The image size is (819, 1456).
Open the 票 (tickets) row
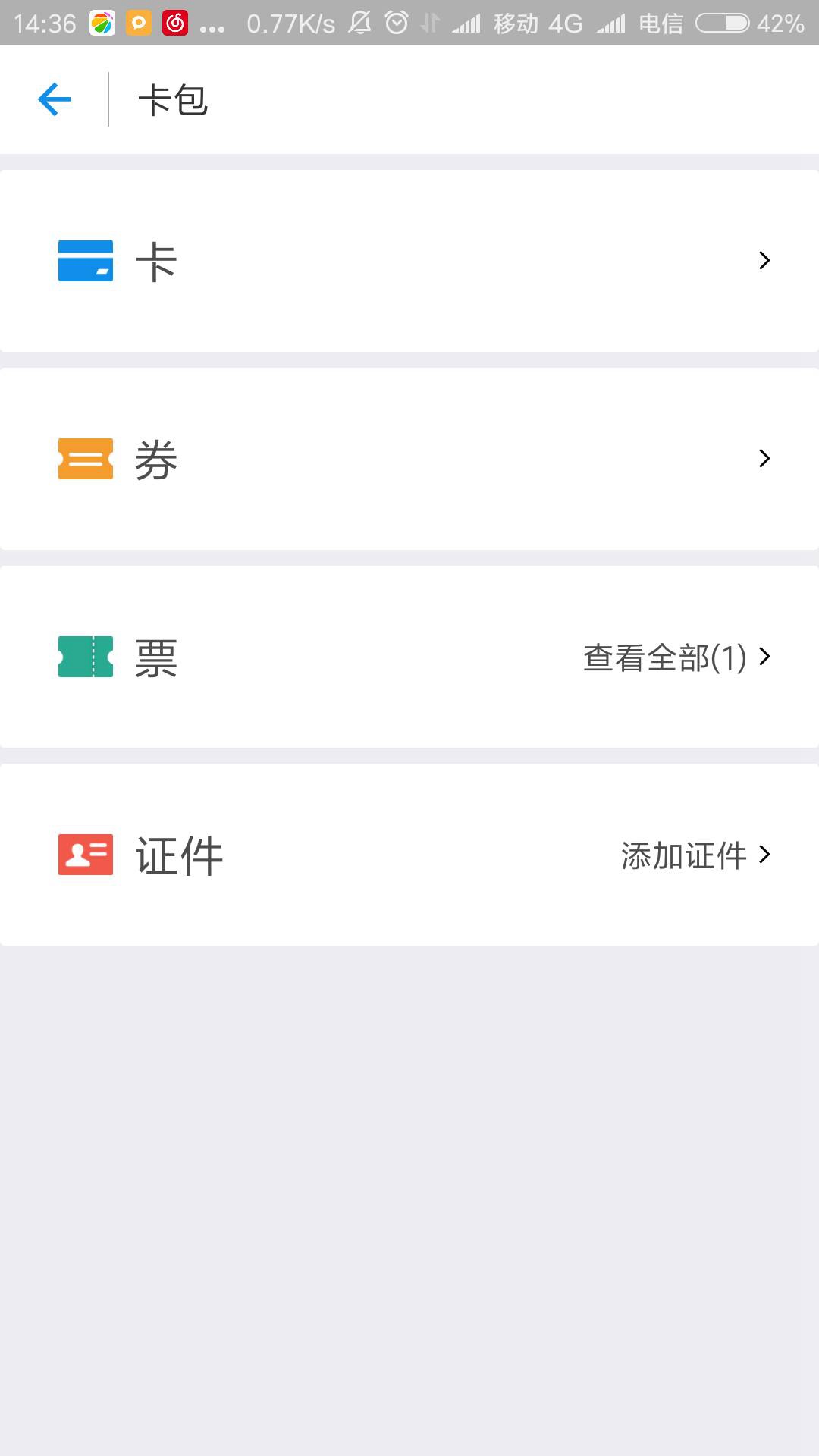pos(409,657)
